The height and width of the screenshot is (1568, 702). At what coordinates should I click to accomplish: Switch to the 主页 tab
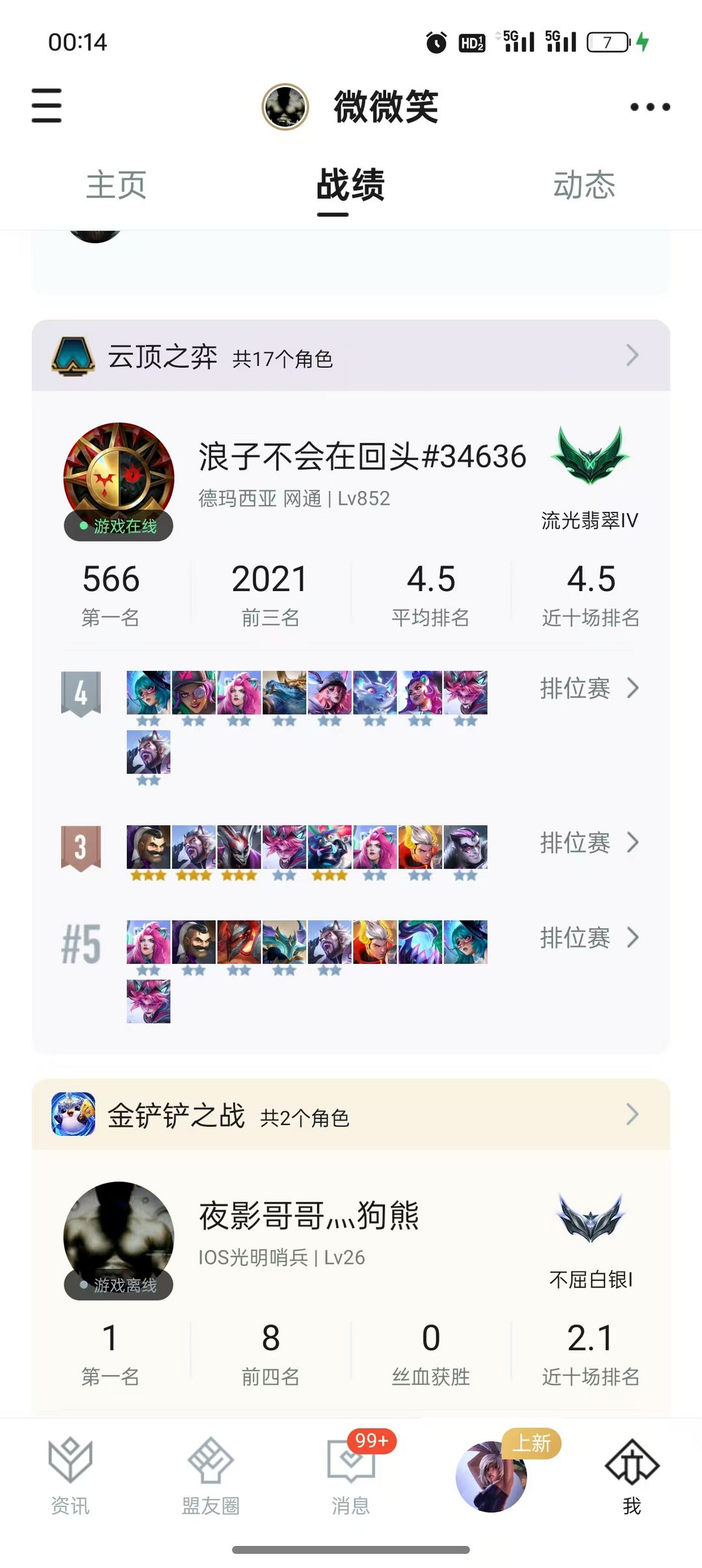click(x=116, y=185)
